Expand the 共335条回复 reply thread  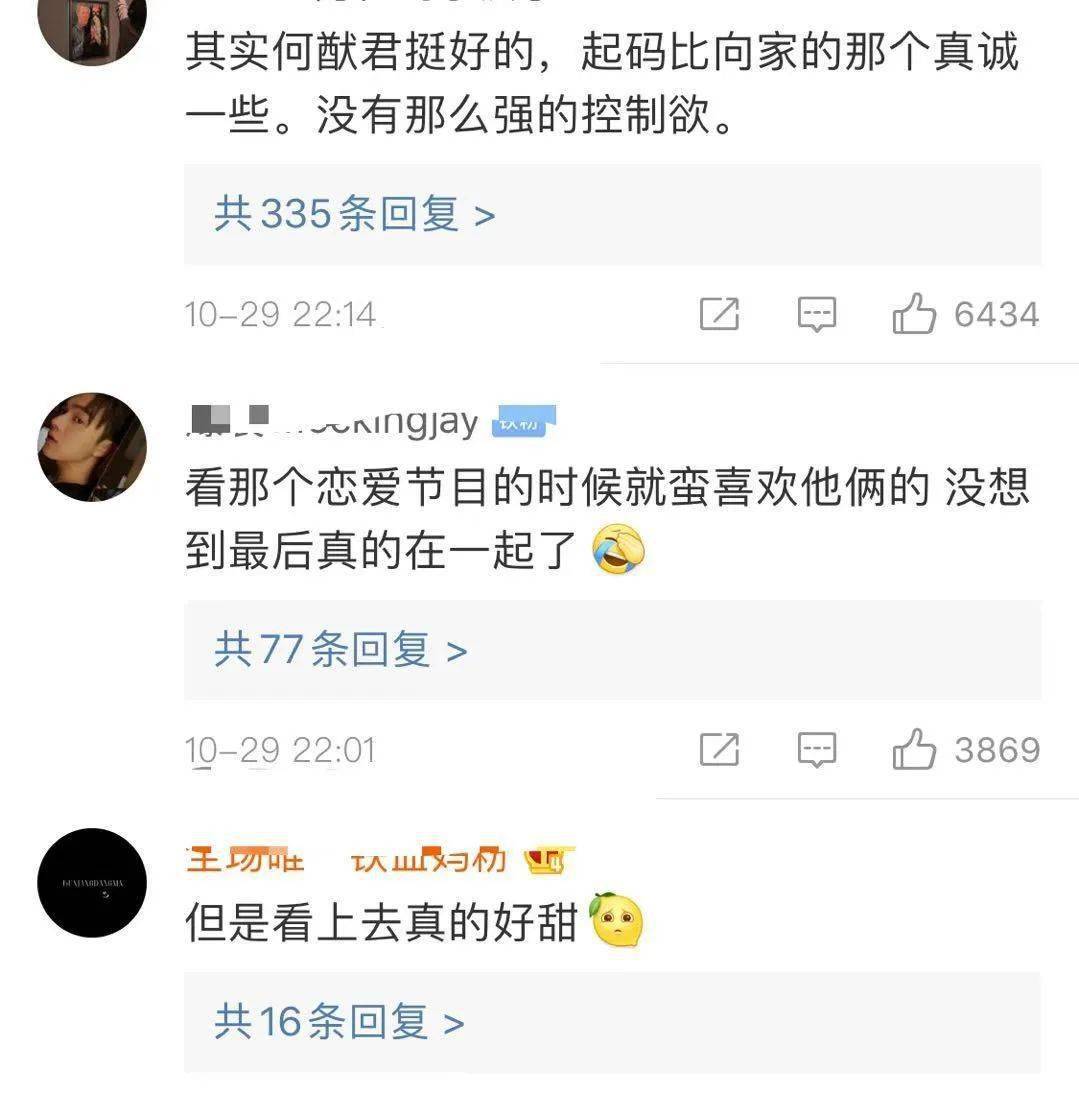click(355, 215)
